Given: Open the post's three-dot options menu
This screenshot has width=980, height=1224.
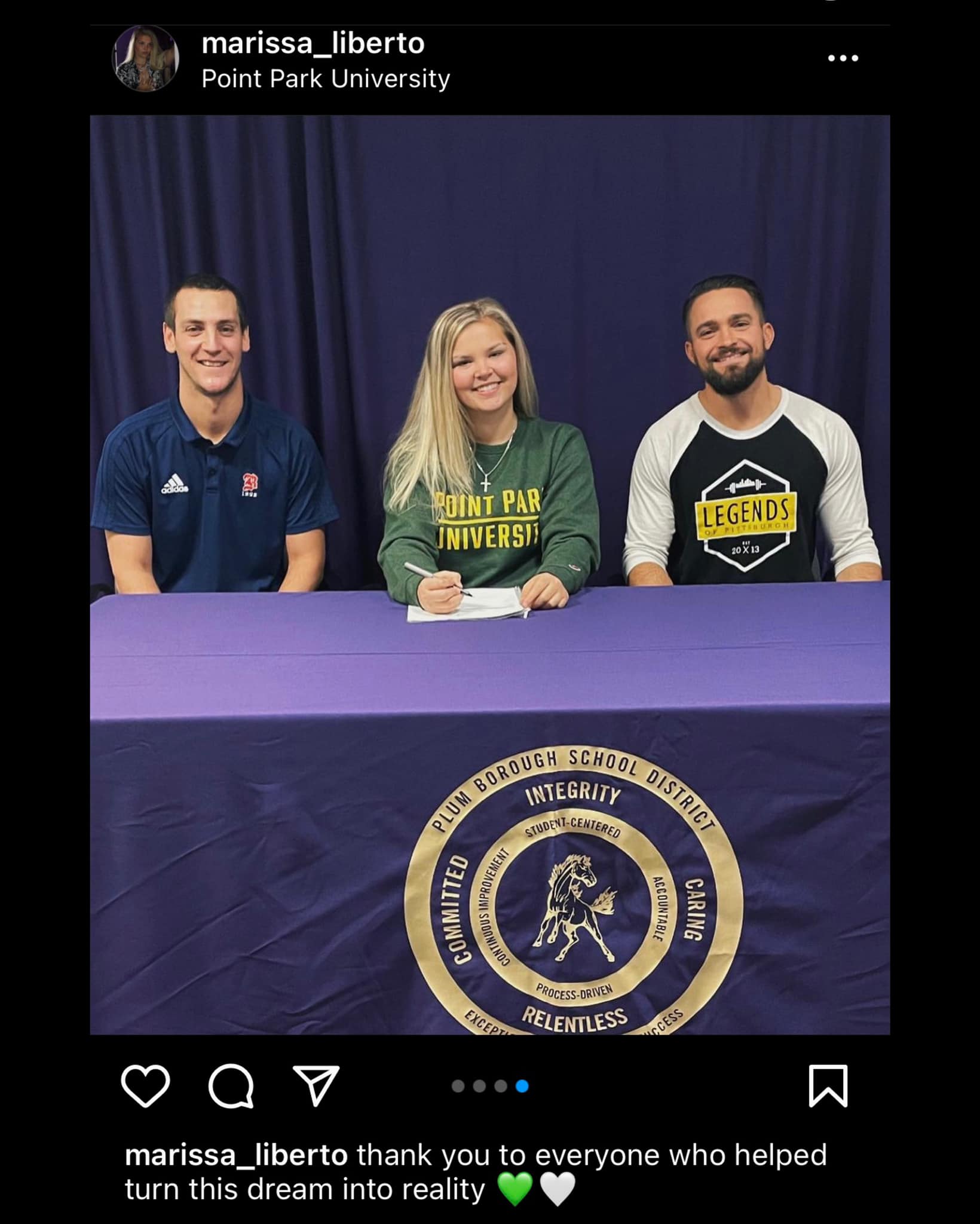Looking at the screenshot, I should pyautogui.click(x=843, y=59).
